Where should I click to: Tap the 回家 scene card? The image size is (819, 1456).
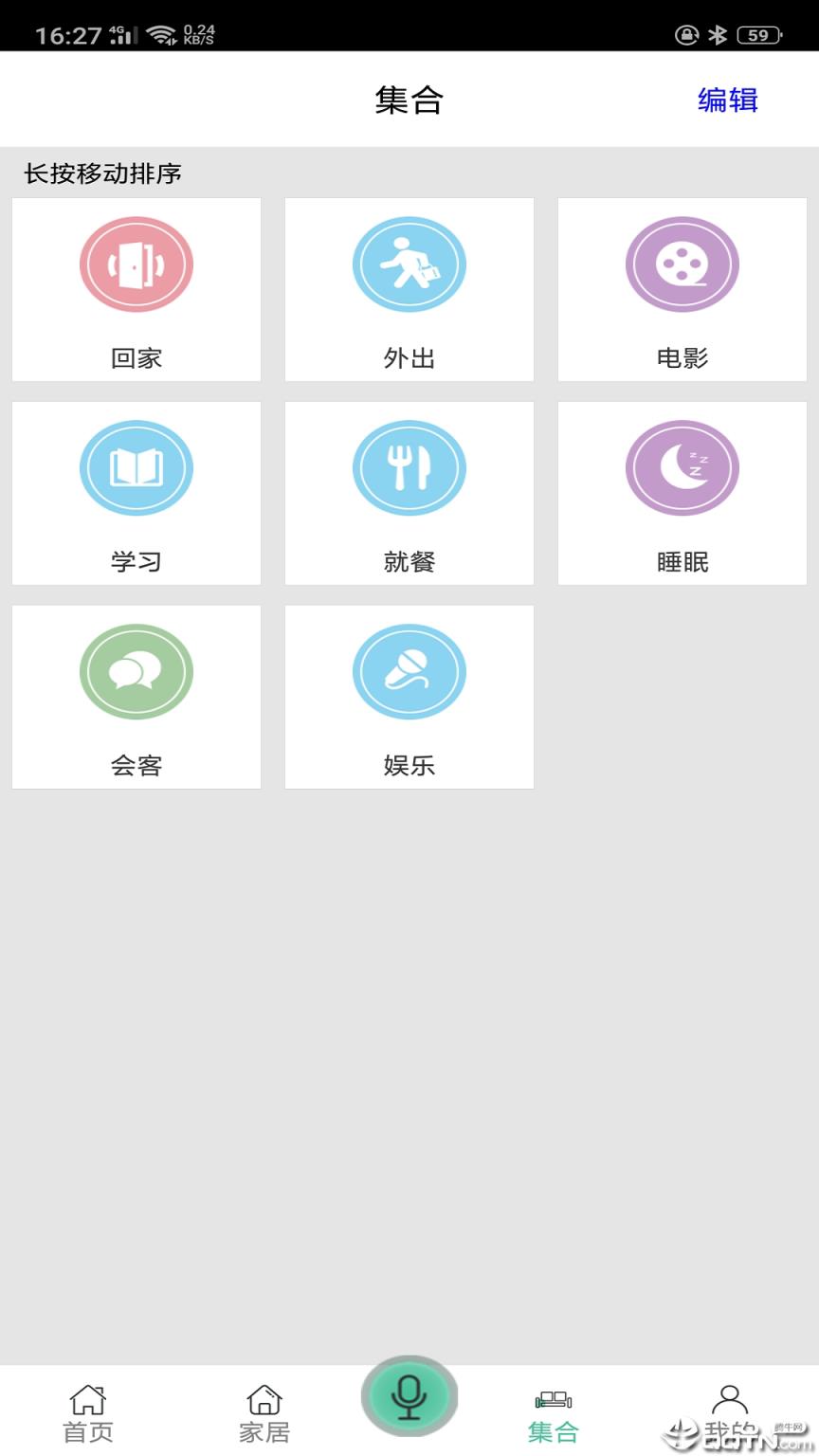point(136,290)
